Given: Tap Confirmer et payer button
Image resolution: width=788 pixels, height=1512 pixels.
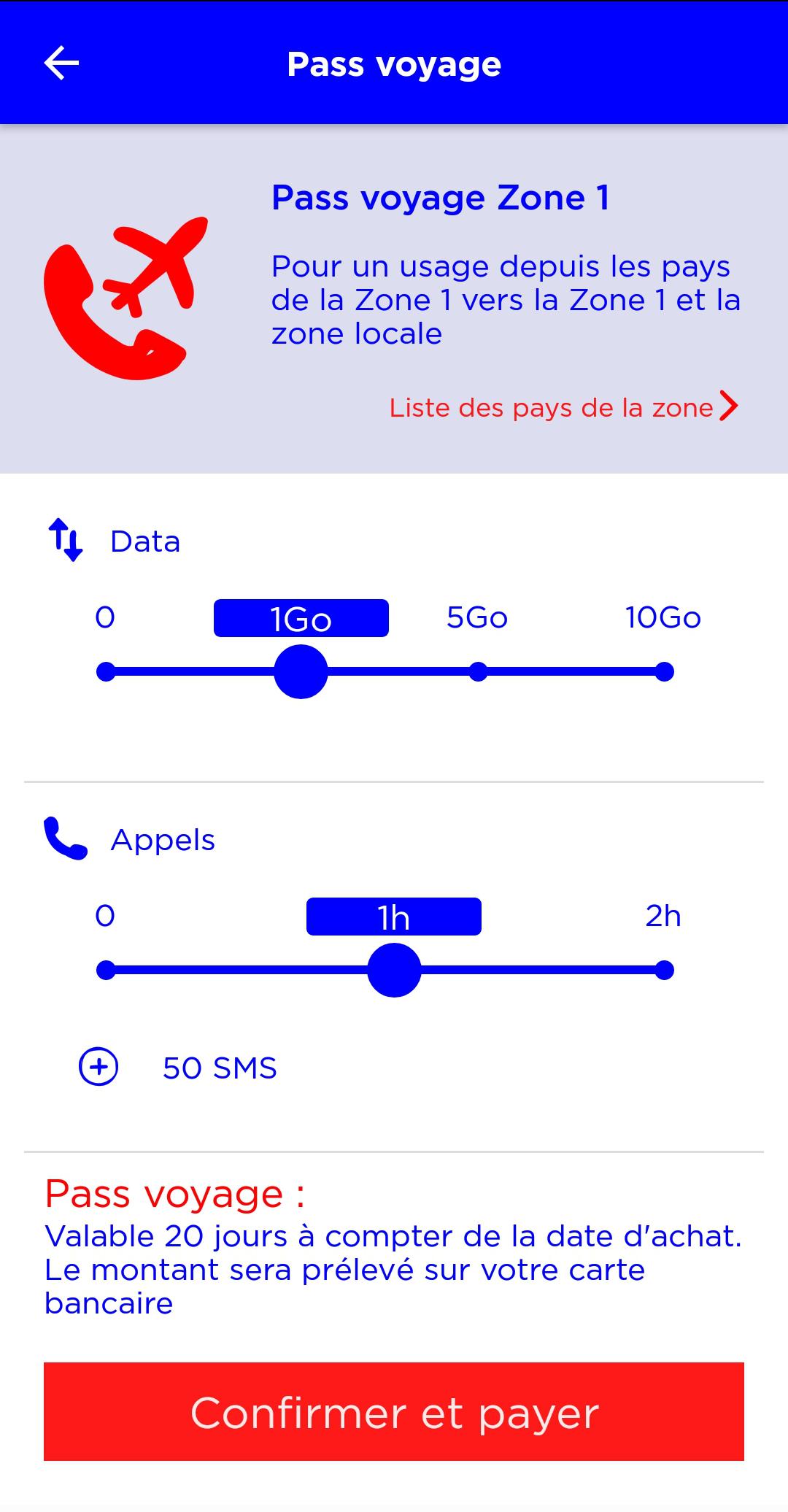Looking at the screenshot, I should [394, 1411].
